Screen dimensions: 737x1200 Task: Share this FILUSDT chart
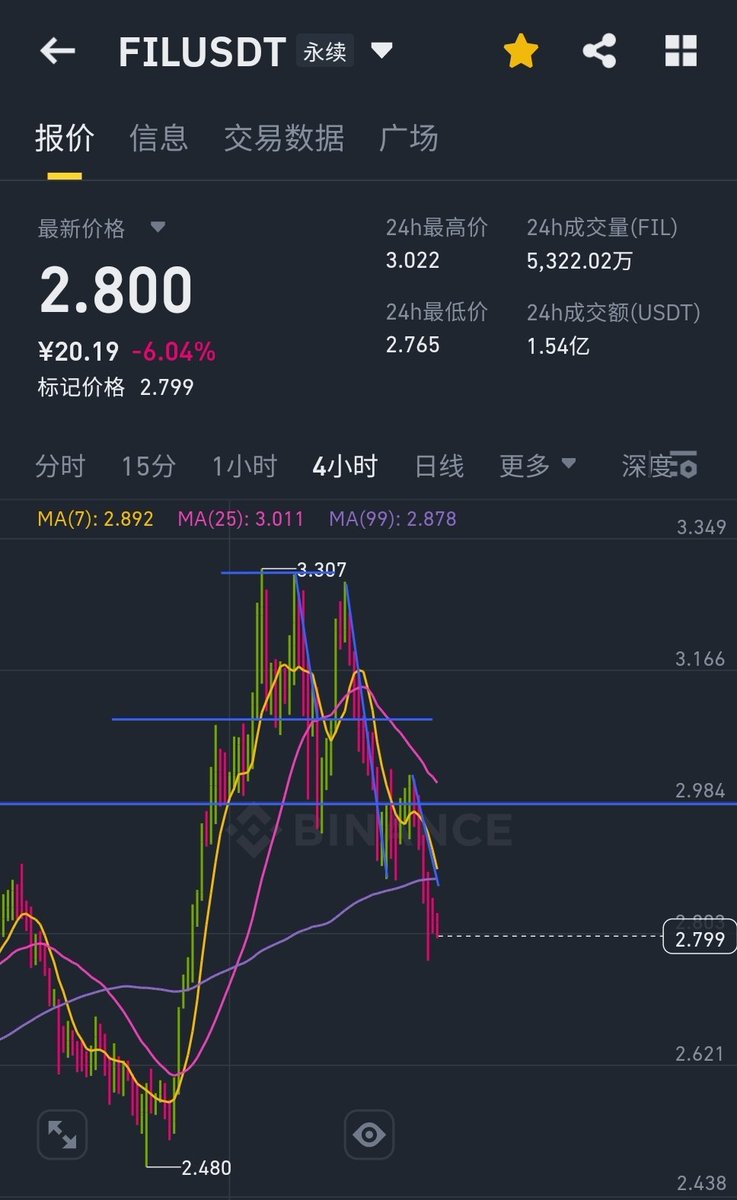click(599, 51)
